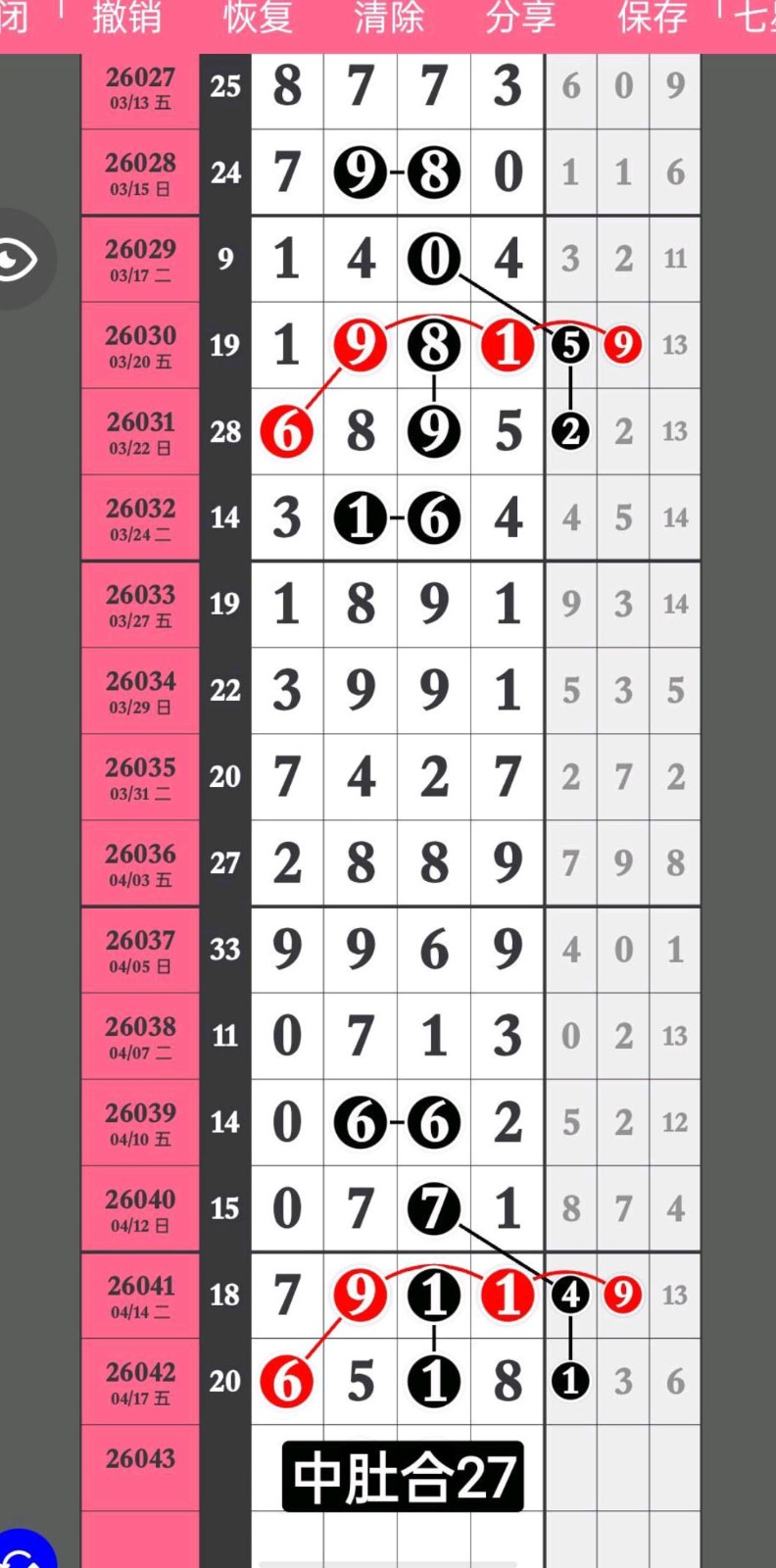
Task: Toggle the eye visibility icon
Action: point(18,260)
